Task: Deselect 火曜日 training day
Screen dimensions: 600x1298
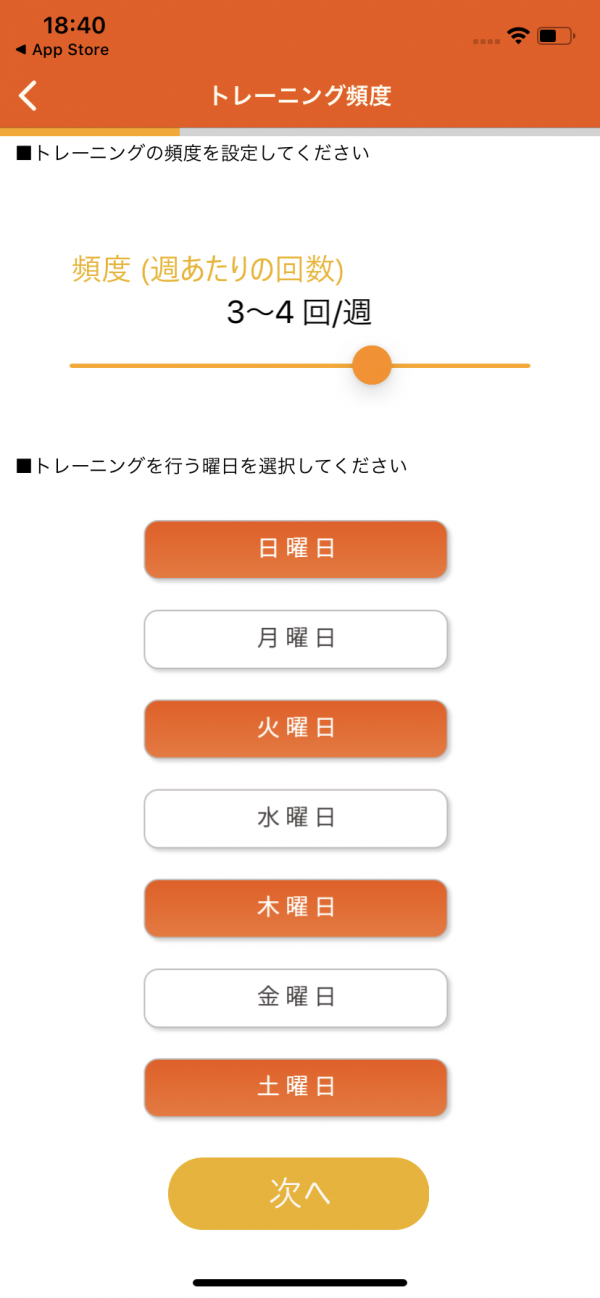Action: tap(296, 728)
